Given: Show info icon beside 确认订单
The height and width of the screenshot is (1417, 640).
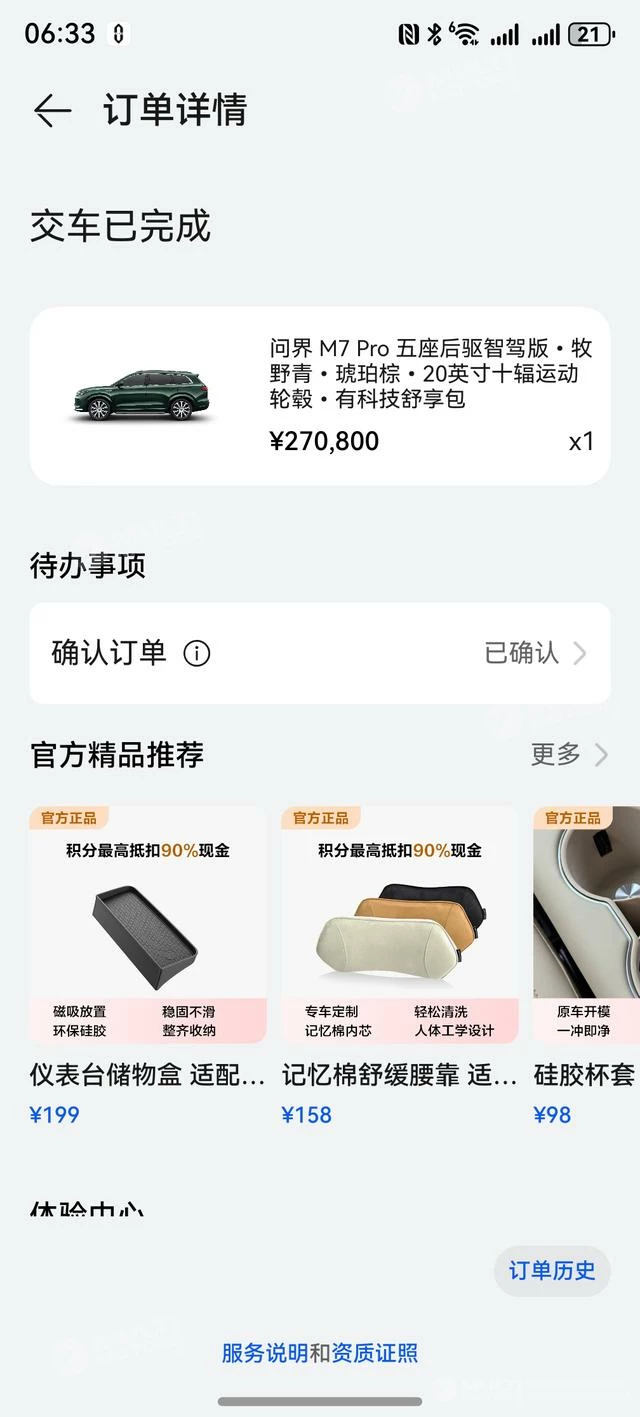Looking at the screenshot, I should (x=197, y=654).
